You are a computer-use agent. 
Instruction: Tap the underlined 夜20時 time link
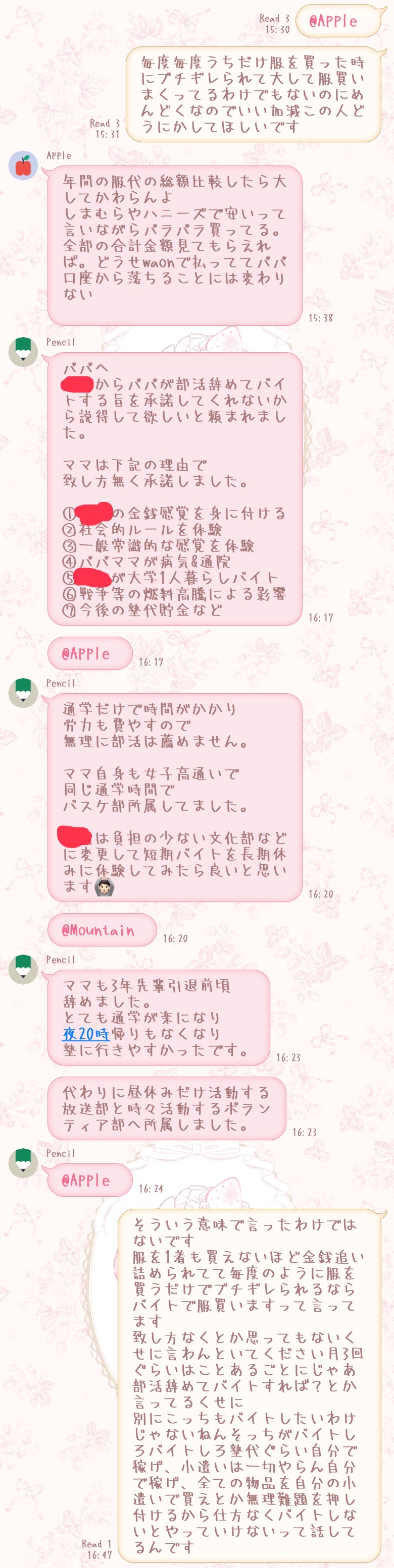coord(86,1034)
